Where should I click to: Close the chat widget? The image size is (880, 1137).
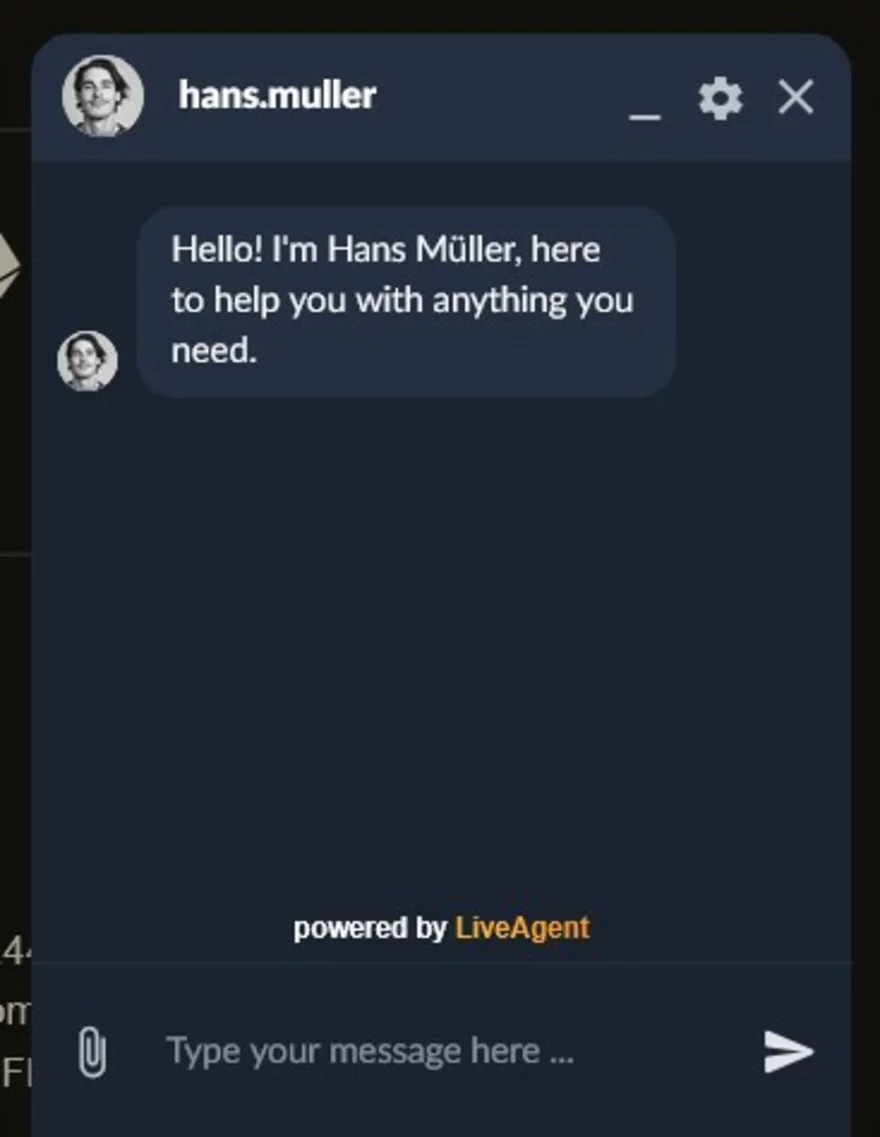796,98
